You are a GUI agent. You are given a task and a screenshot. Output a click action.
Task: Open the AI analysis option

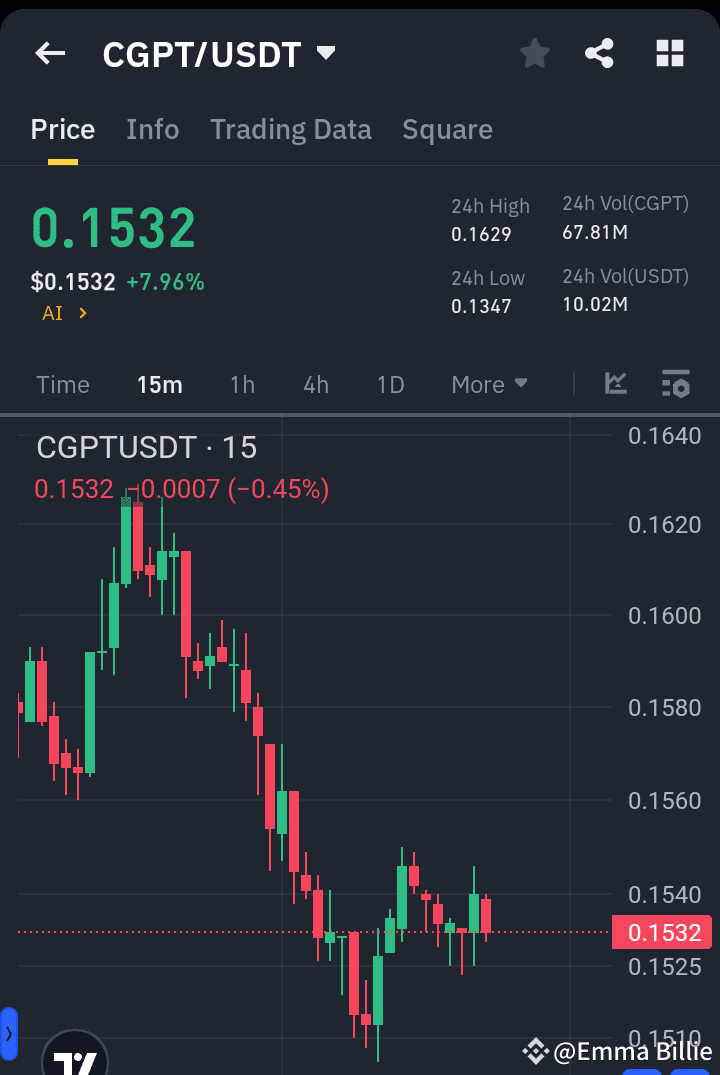coord(50,312)
